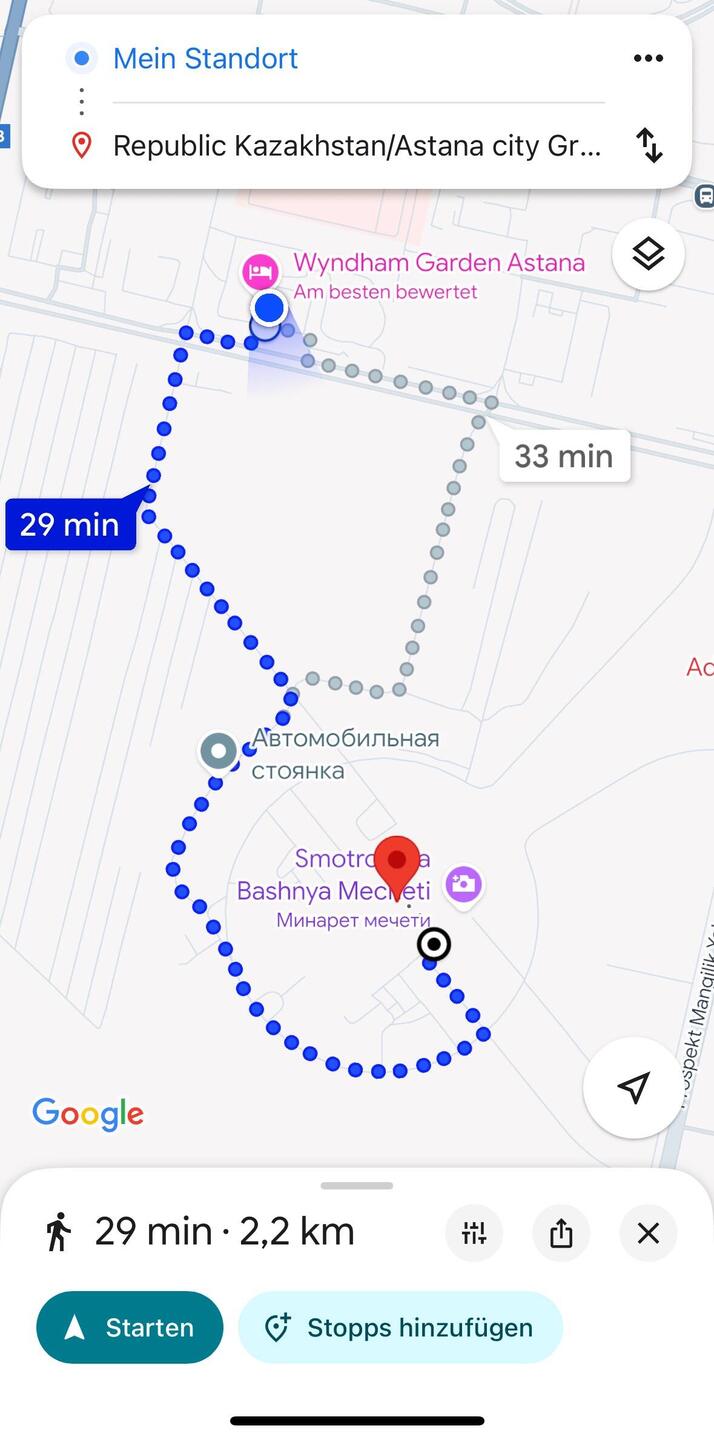This screenshot has height=1440, width=714.
Task: Open the three-dot overflow menu
Action: (648, 58)
